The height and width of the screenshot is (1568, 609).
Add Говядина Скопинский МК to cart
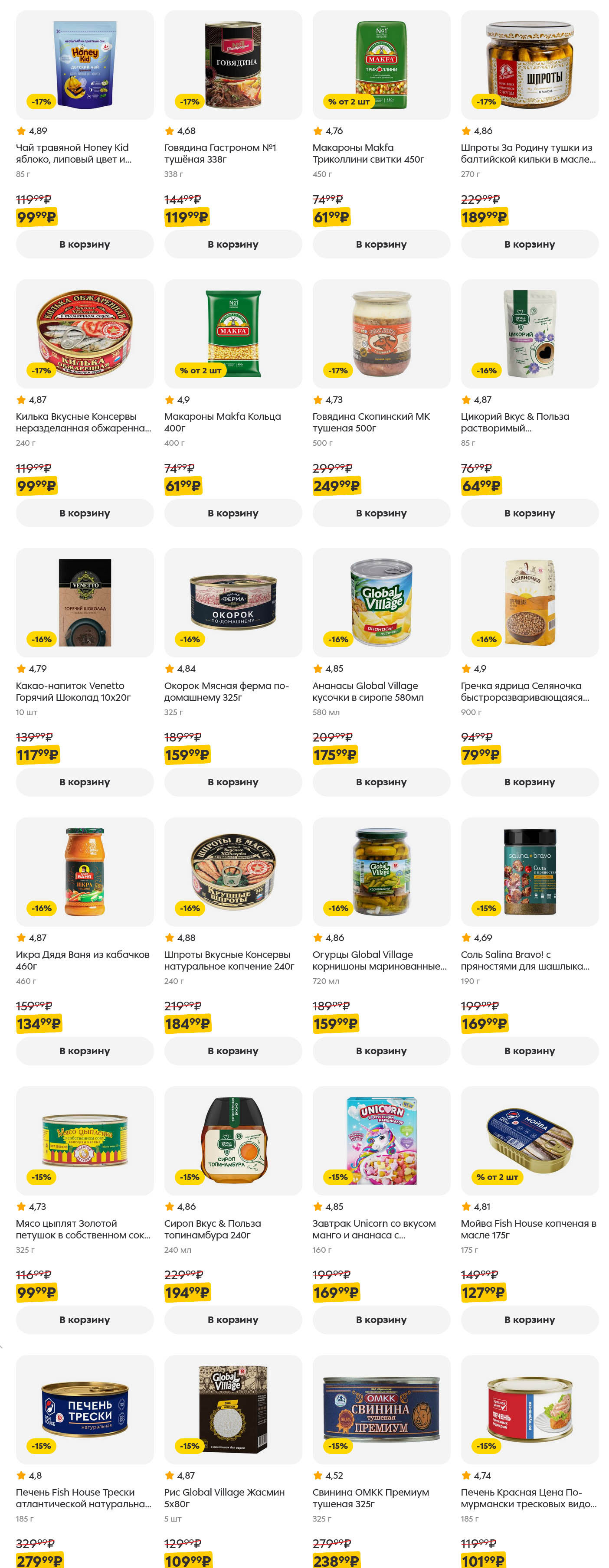coord(381,513)
